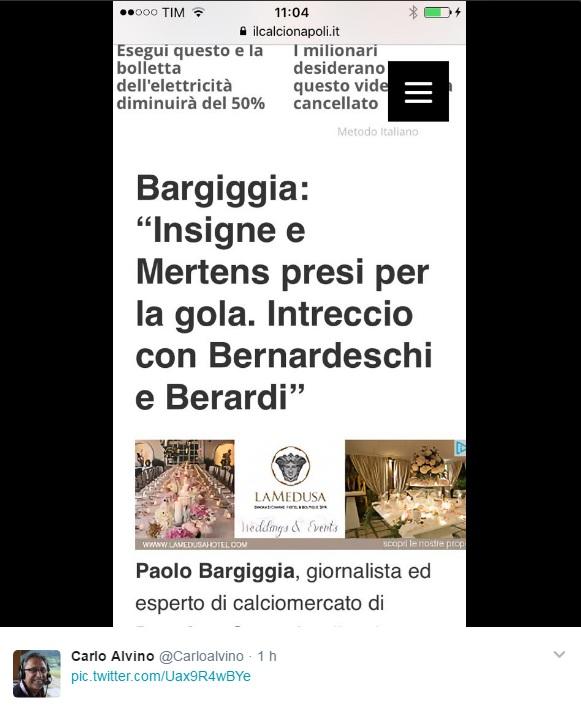
Task: Visit the Carlo Alvino profile name
Action: tap(112, 656)
